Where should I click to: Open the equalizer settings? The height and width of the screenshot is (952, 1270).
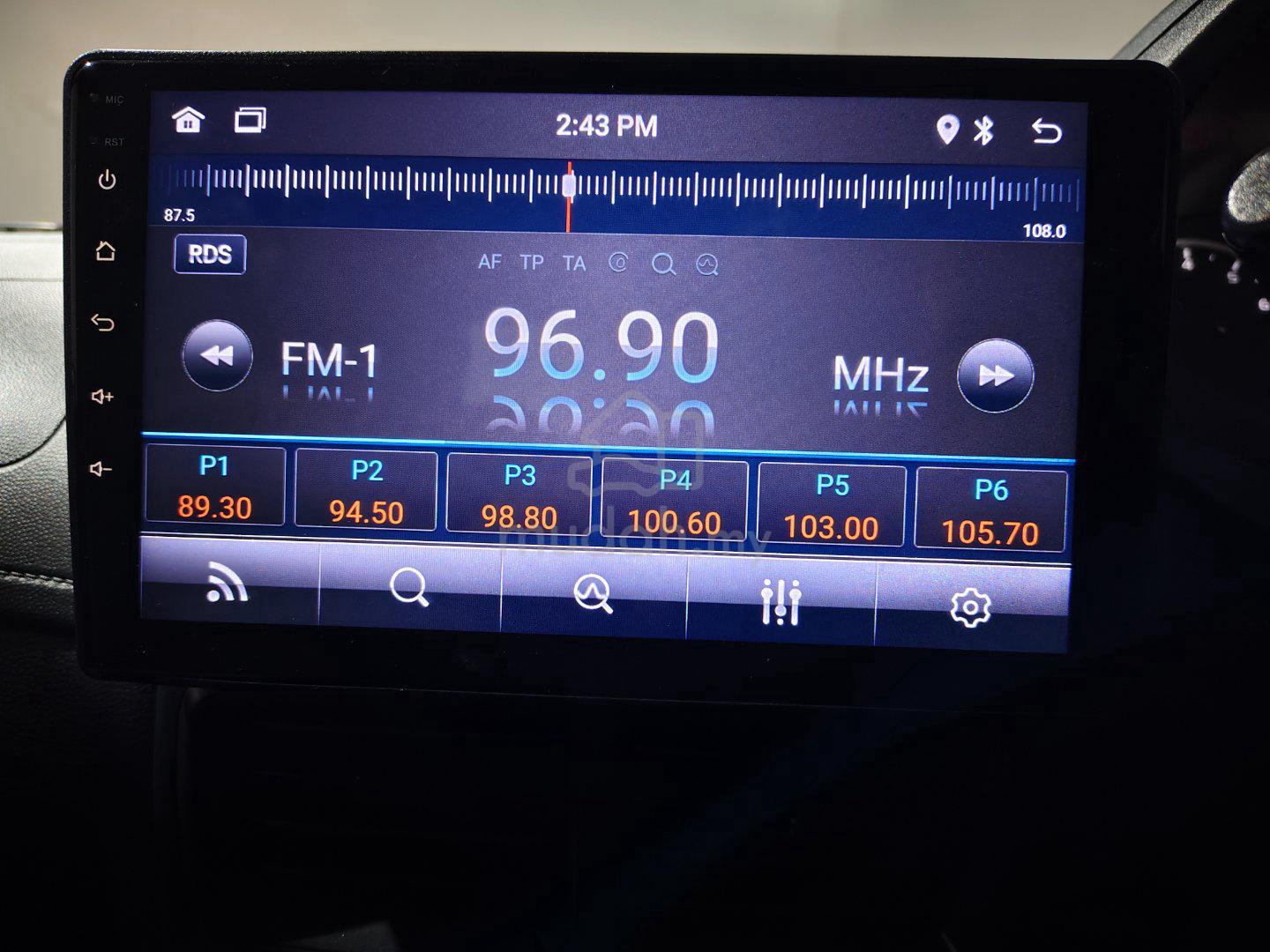[x=781, y=601]
